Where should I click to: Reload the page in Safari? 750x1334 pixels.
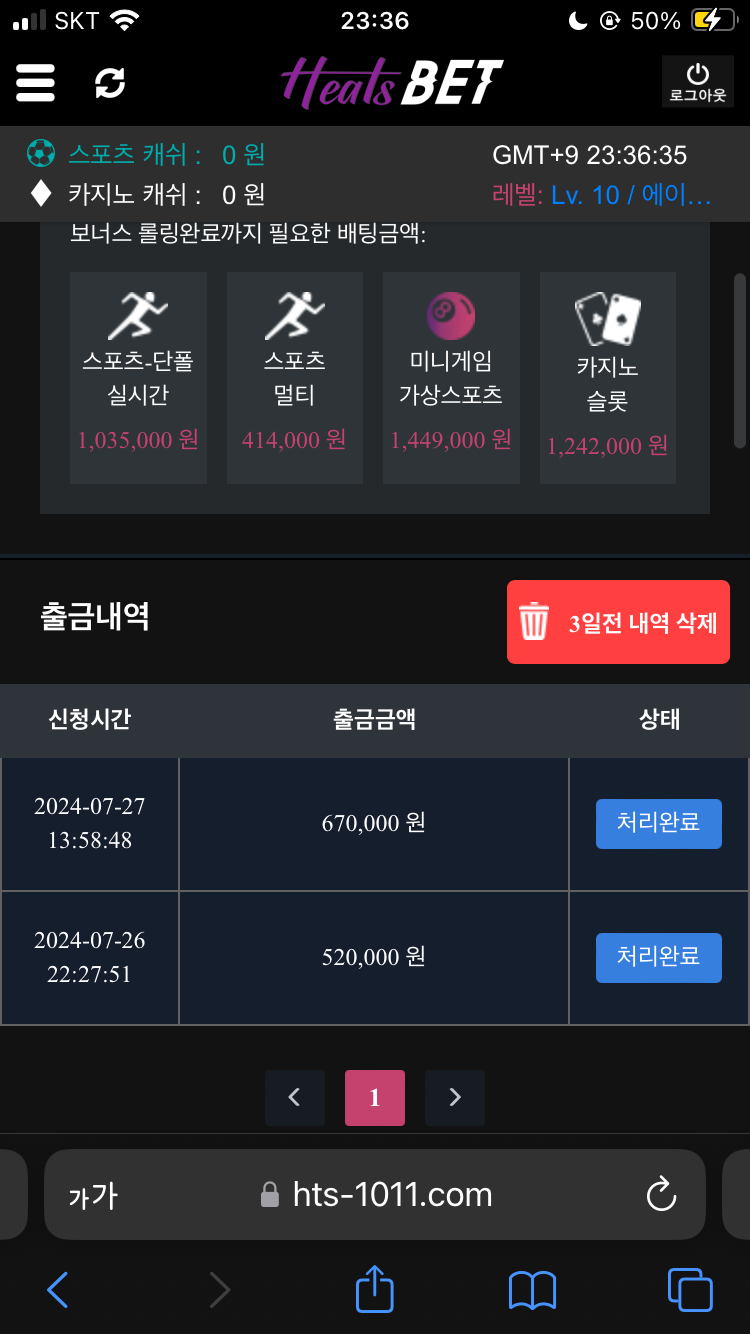tap(661, 1194)
